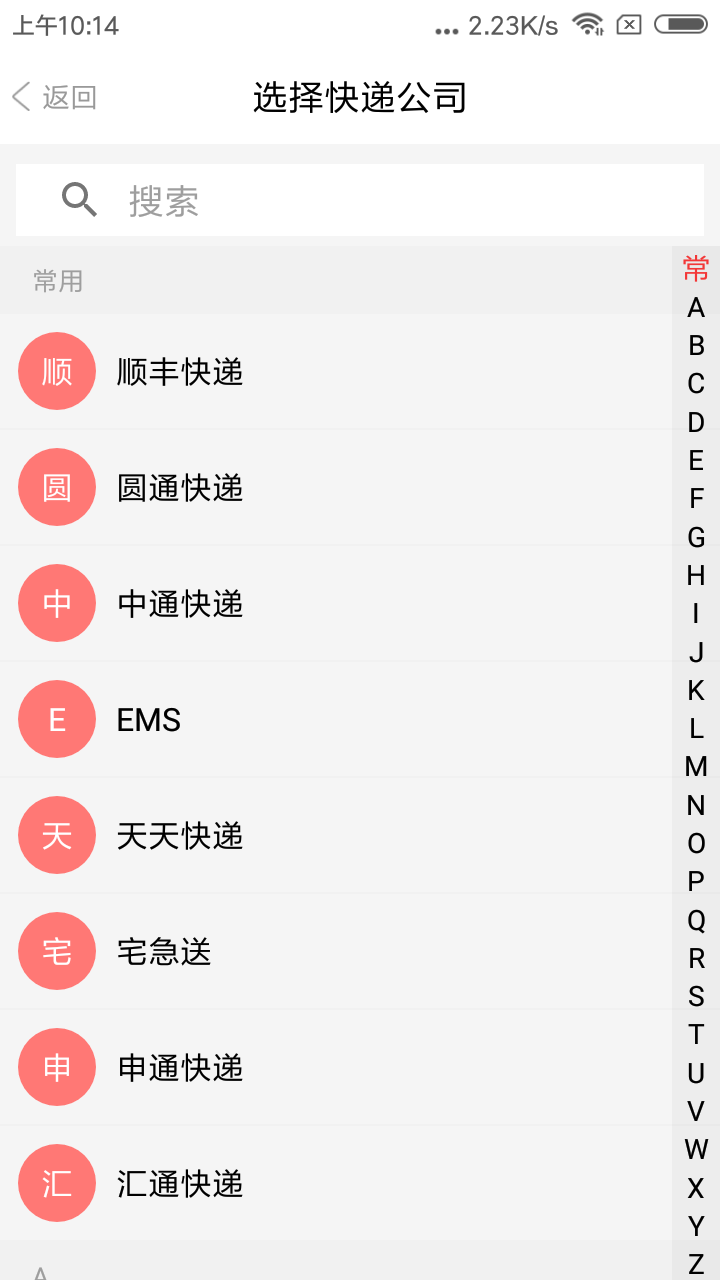
Task: Select the EMS circular badge
Action: coord(57,719)
